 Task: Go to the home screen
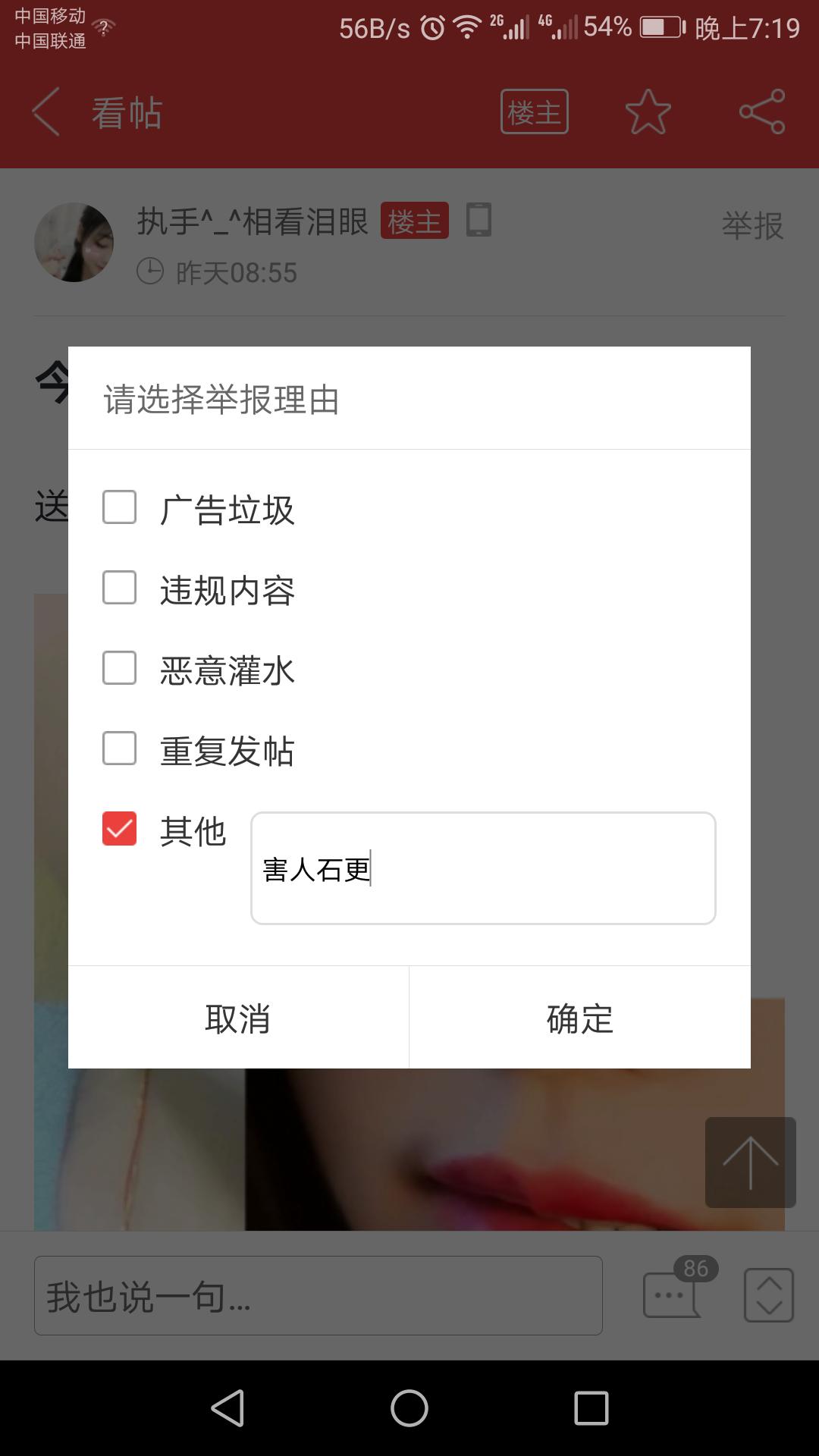(409, 1408)
